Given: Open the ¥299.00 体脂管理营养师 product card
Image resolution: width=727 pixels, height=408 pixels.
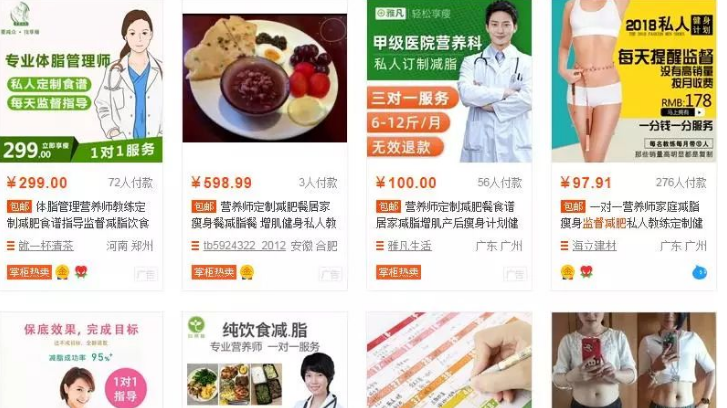Looking at the screenshot, I should [81, 82].
